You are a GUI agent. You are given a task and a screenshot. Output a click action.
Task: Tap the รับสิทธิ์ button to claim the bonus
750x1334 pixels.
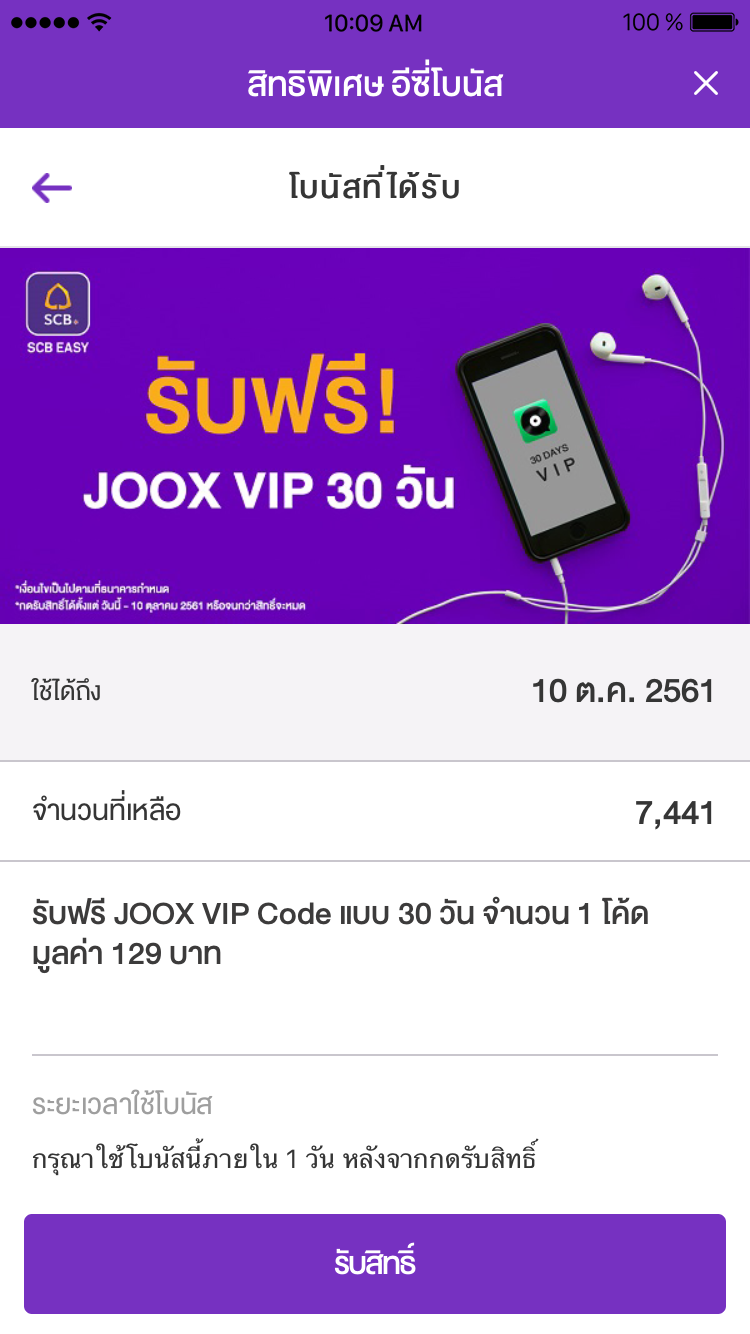tap(375, 1263)
